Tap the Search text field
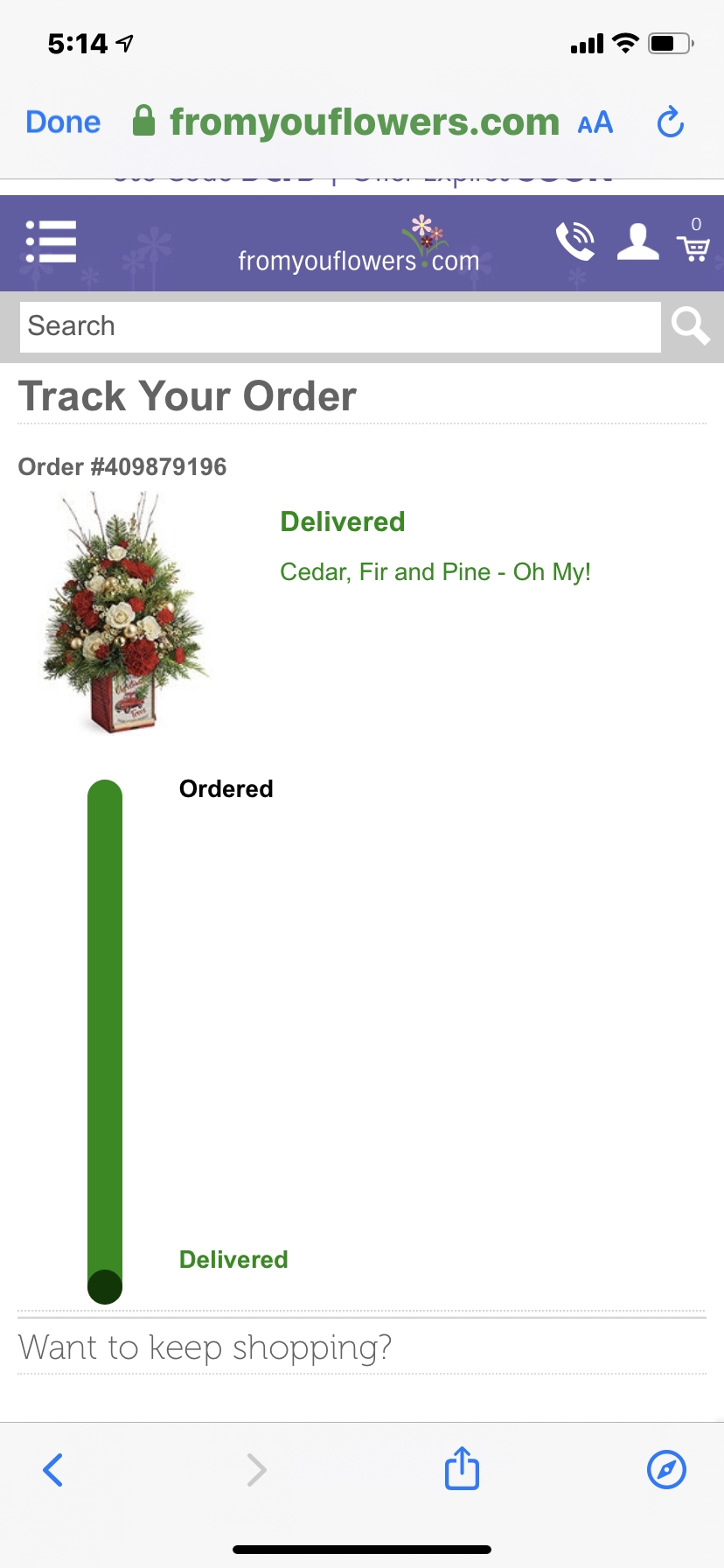Viewport: 724px width, 1568px height. [339, 326]
